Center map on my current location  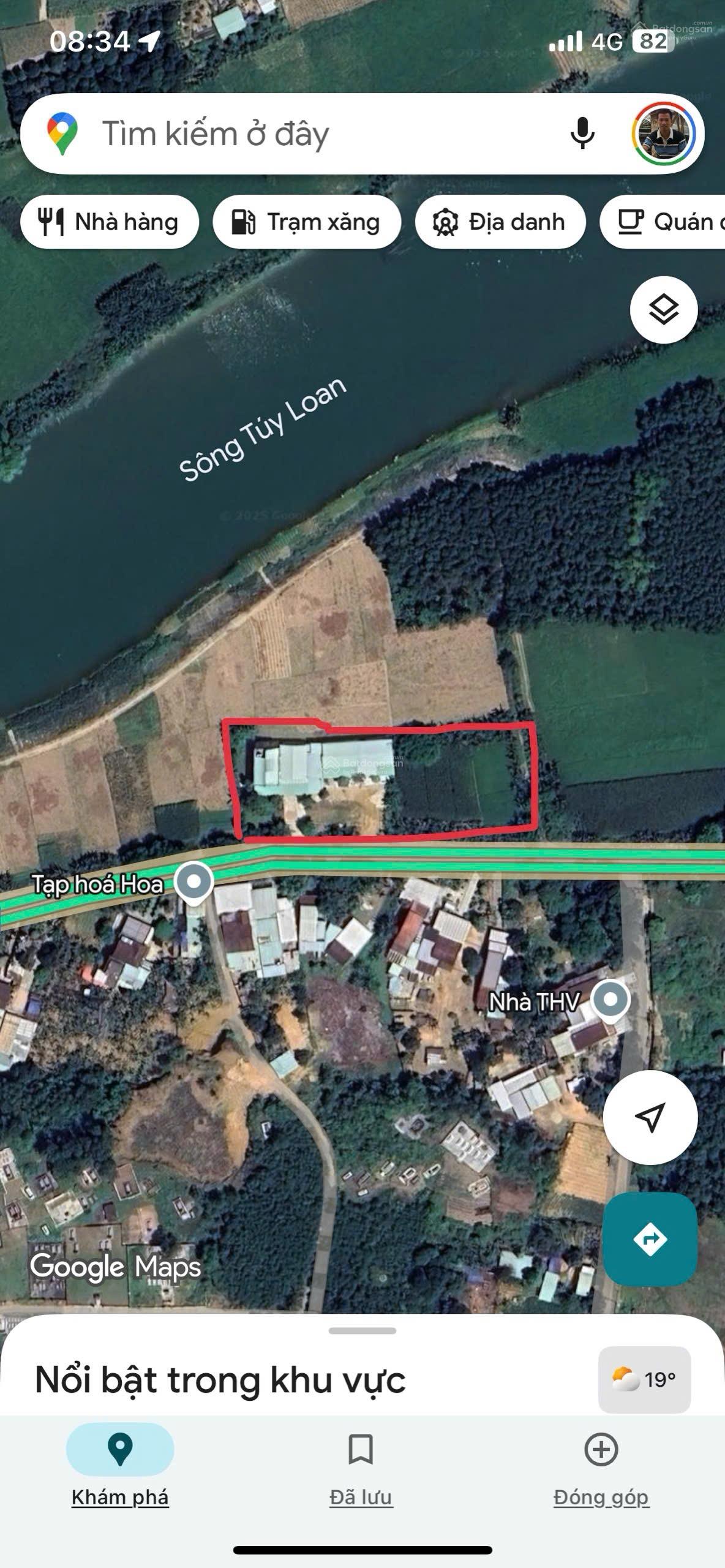tap(650, 1118)
